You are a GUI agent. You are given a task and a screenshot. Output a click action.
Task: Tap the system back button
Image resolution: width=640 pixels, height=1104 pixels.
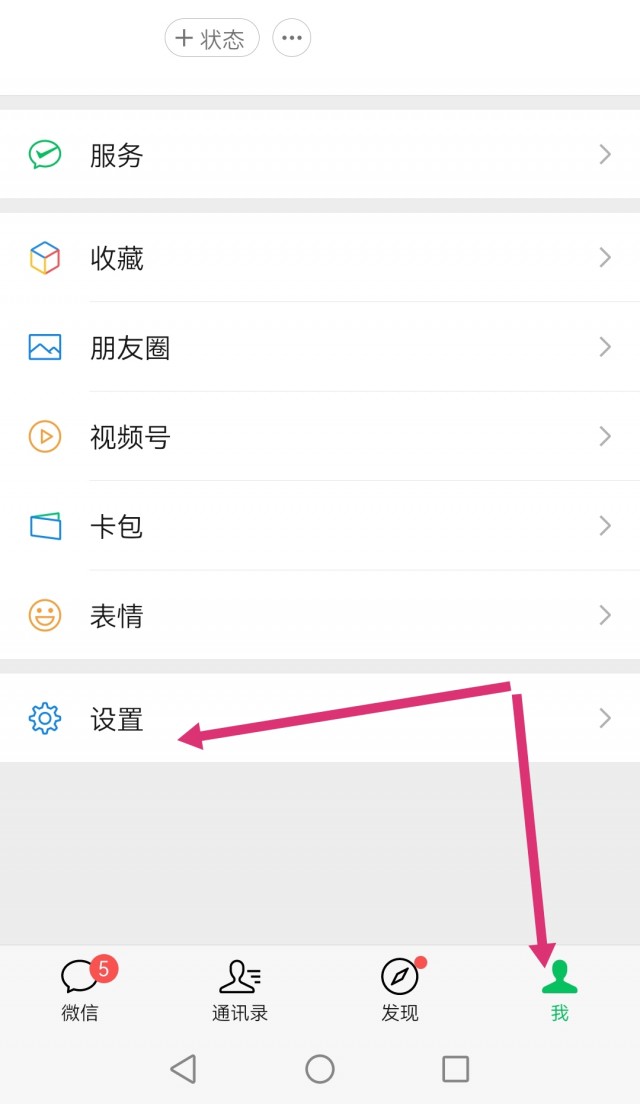(x=183, y=1069)
